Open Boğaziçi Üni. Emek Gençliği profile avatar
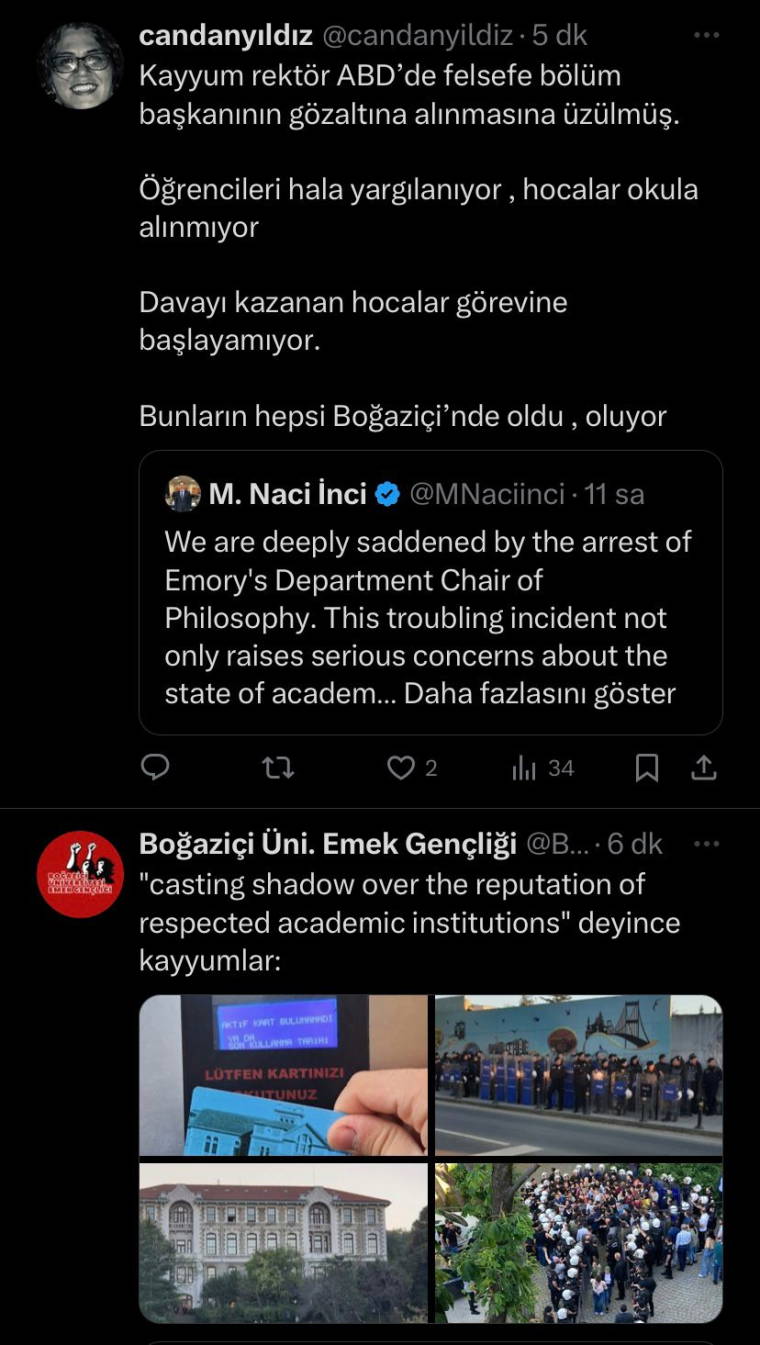The width and height of the screenshot is (760, 1345). (80, 874)
